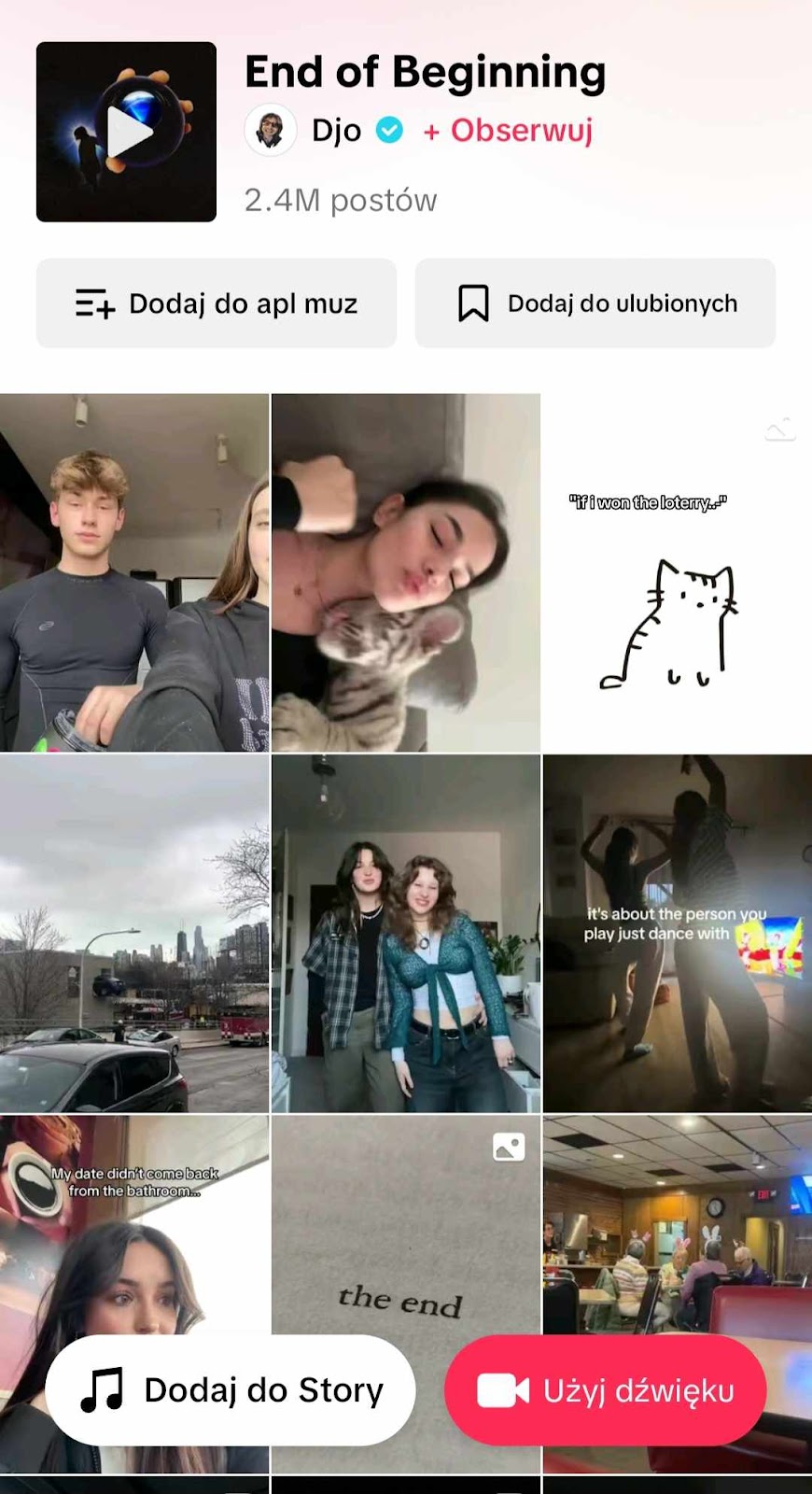812x1494 pixels.
Task: Tap Dodaj do apl muz button
Action: (x=217, y=303)
